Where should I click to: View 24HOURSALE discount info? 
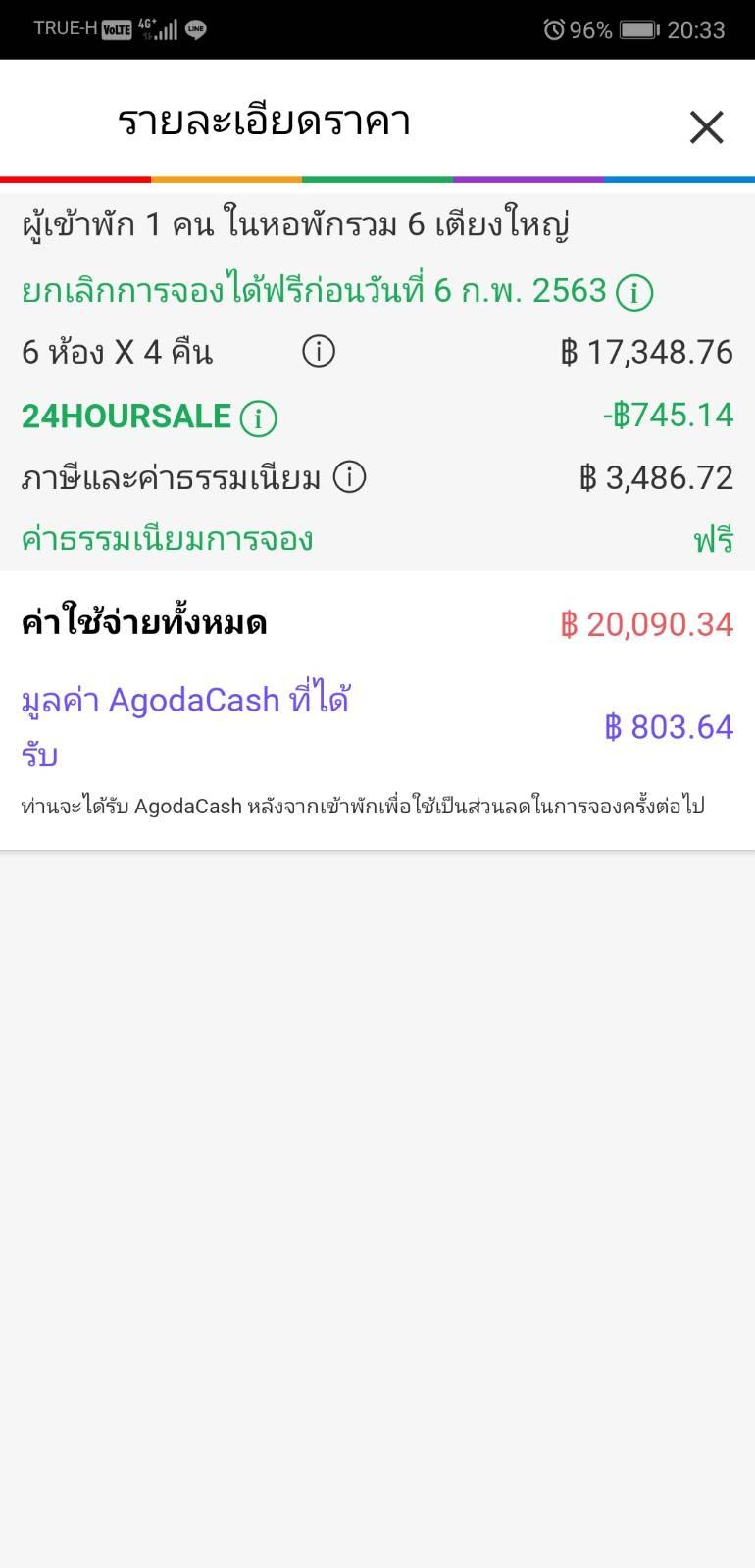pyautogui.click(x=259, y=417)
